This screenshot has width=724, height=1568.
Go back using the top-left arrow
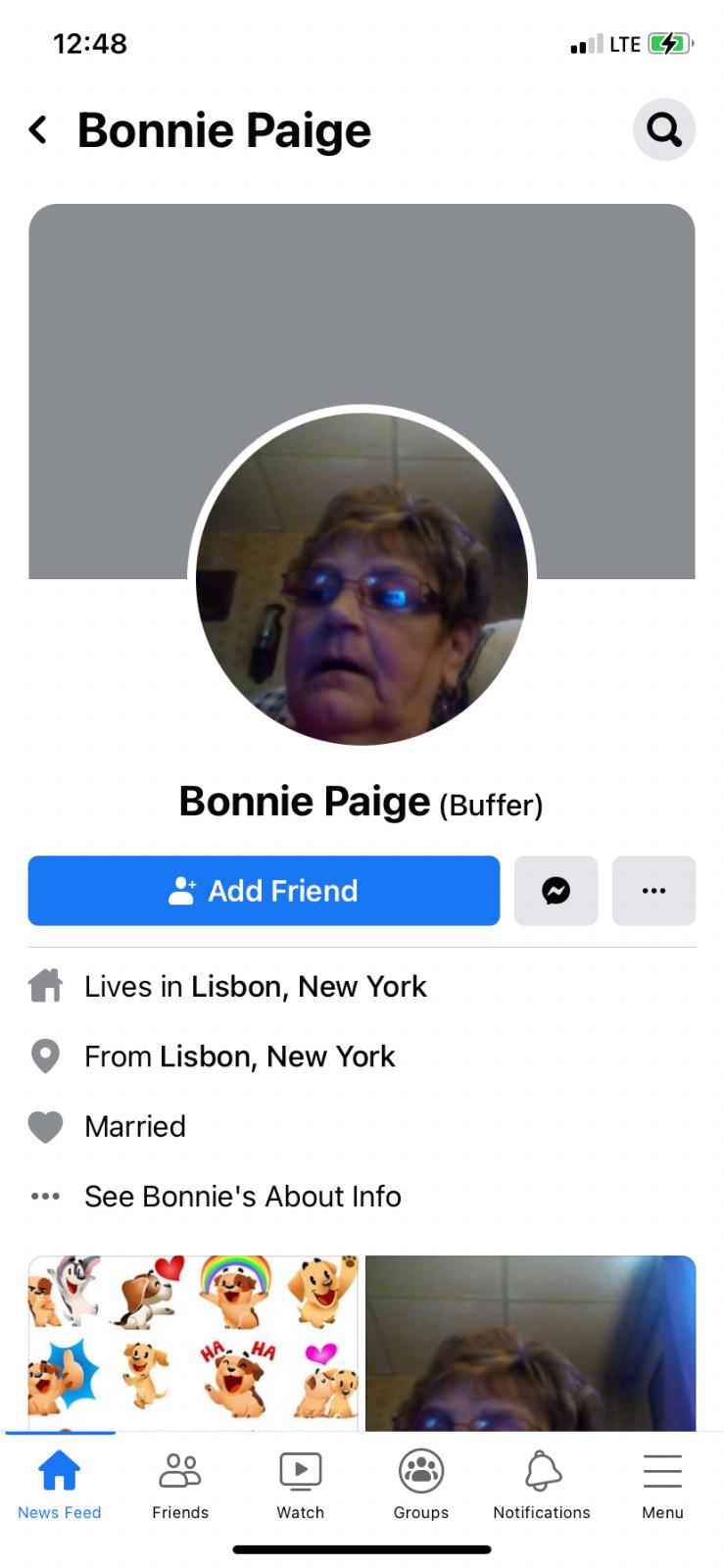[x=38, y=129]
